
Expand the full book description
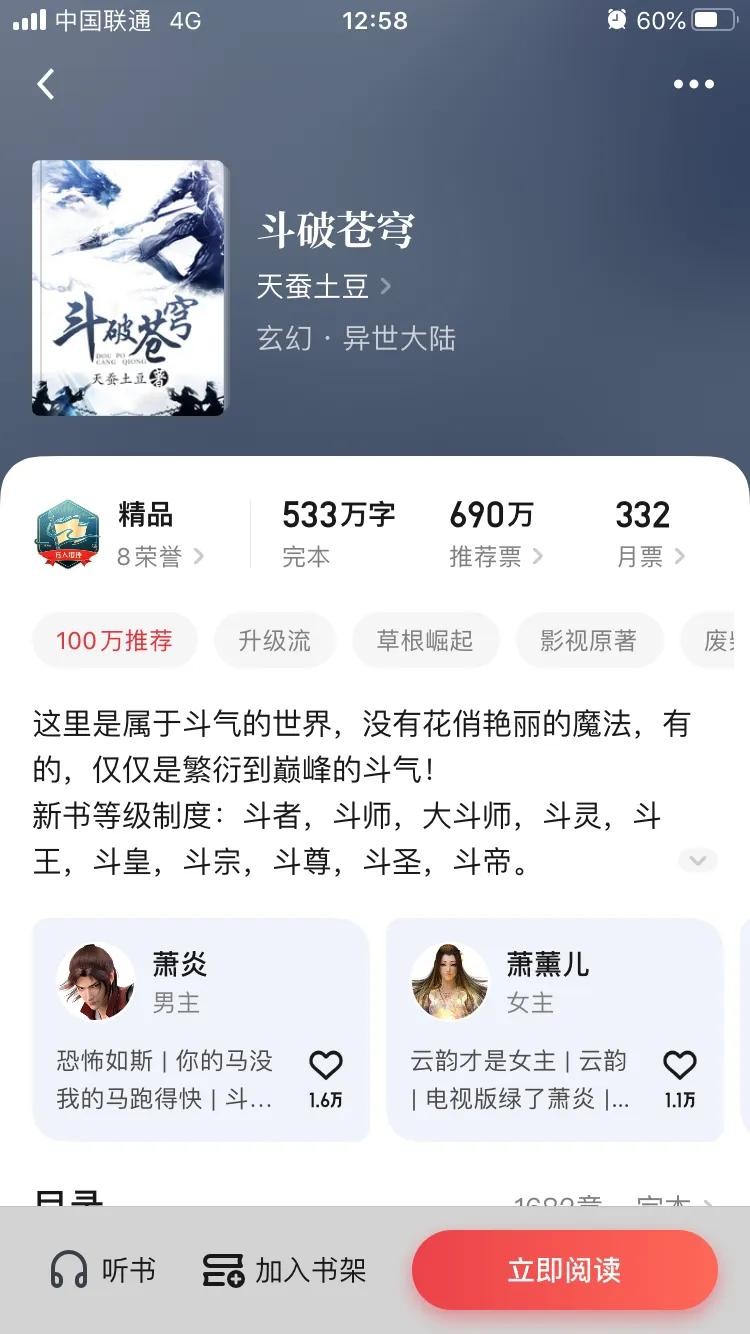coord(697,860)
